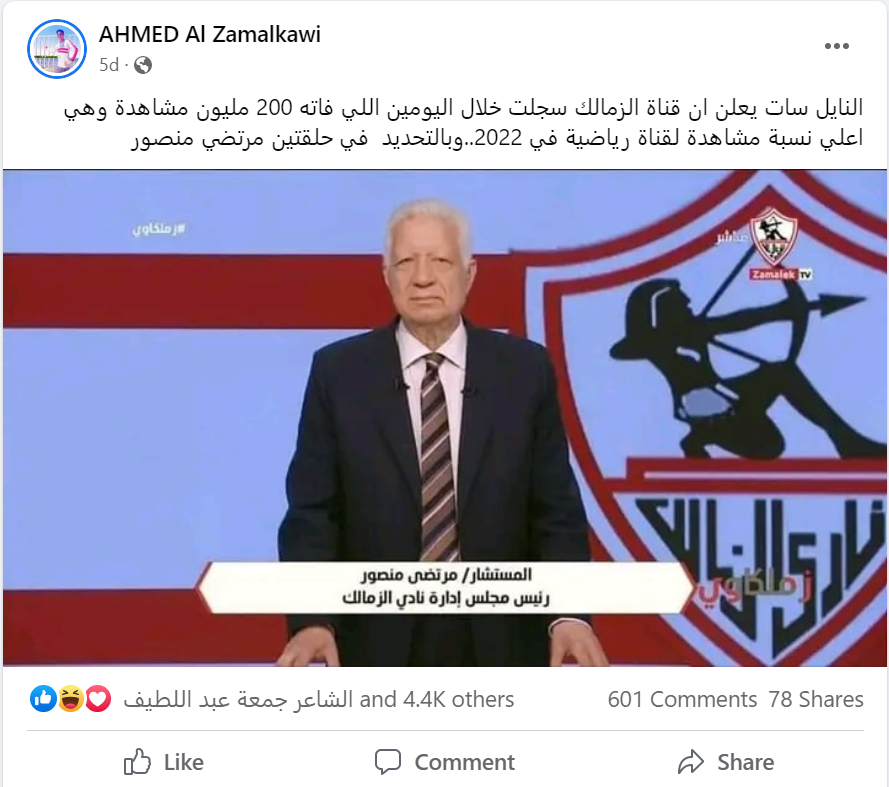
Task: View the list of people who reacted
Action: tap(320, 700)
